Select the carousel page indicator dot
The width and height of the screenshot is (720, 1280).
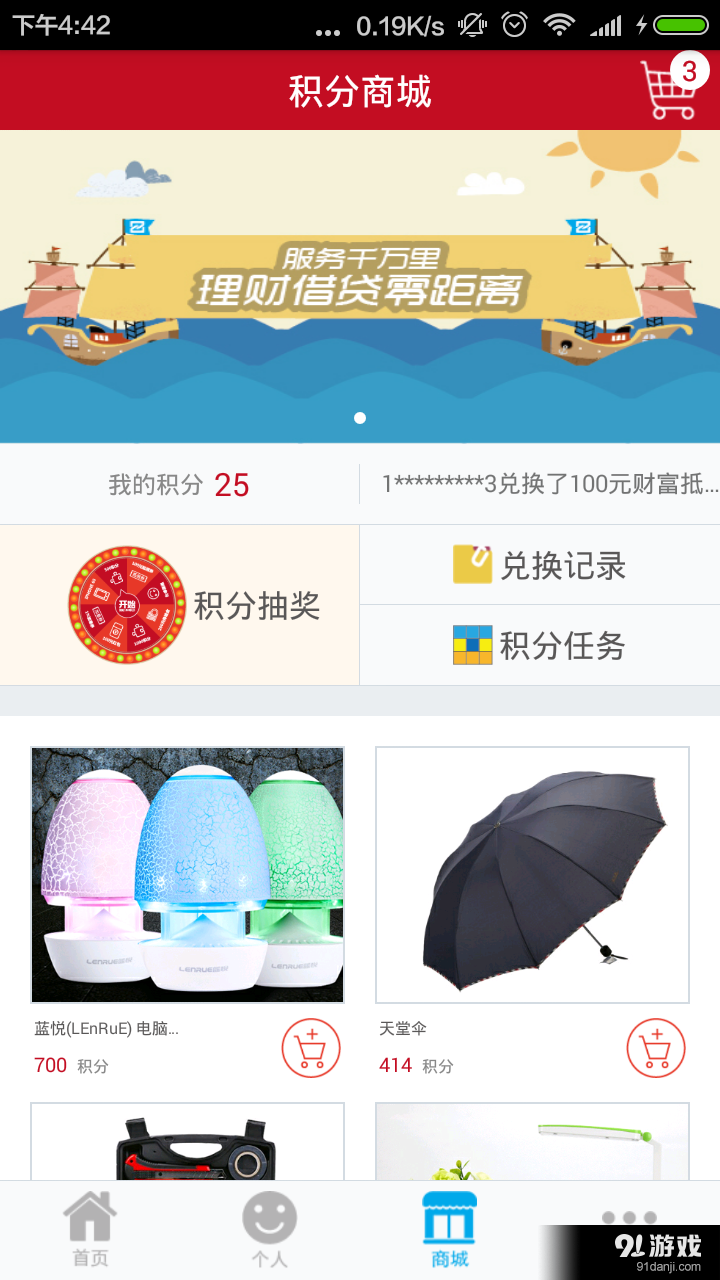point(360,418)
